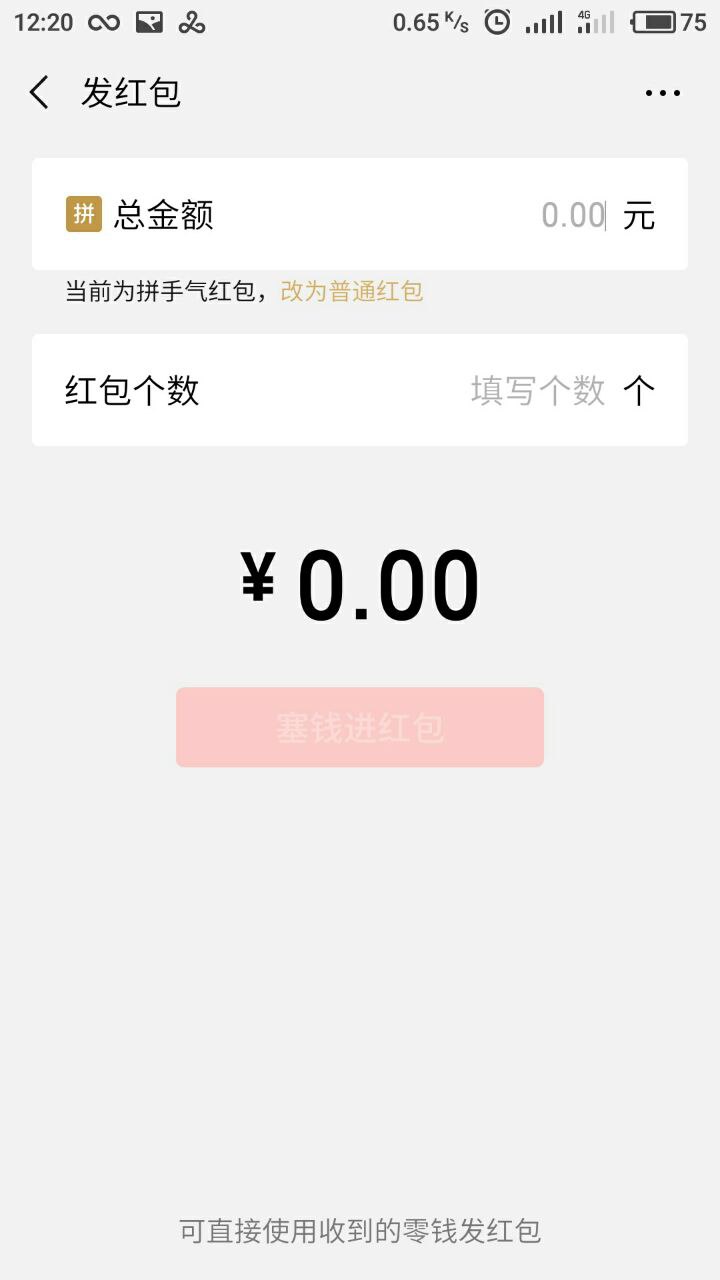Viewport: 720px width, 1280px height.
Task: Enter the 总金额 total amount field
Action: tap(572, 215)
